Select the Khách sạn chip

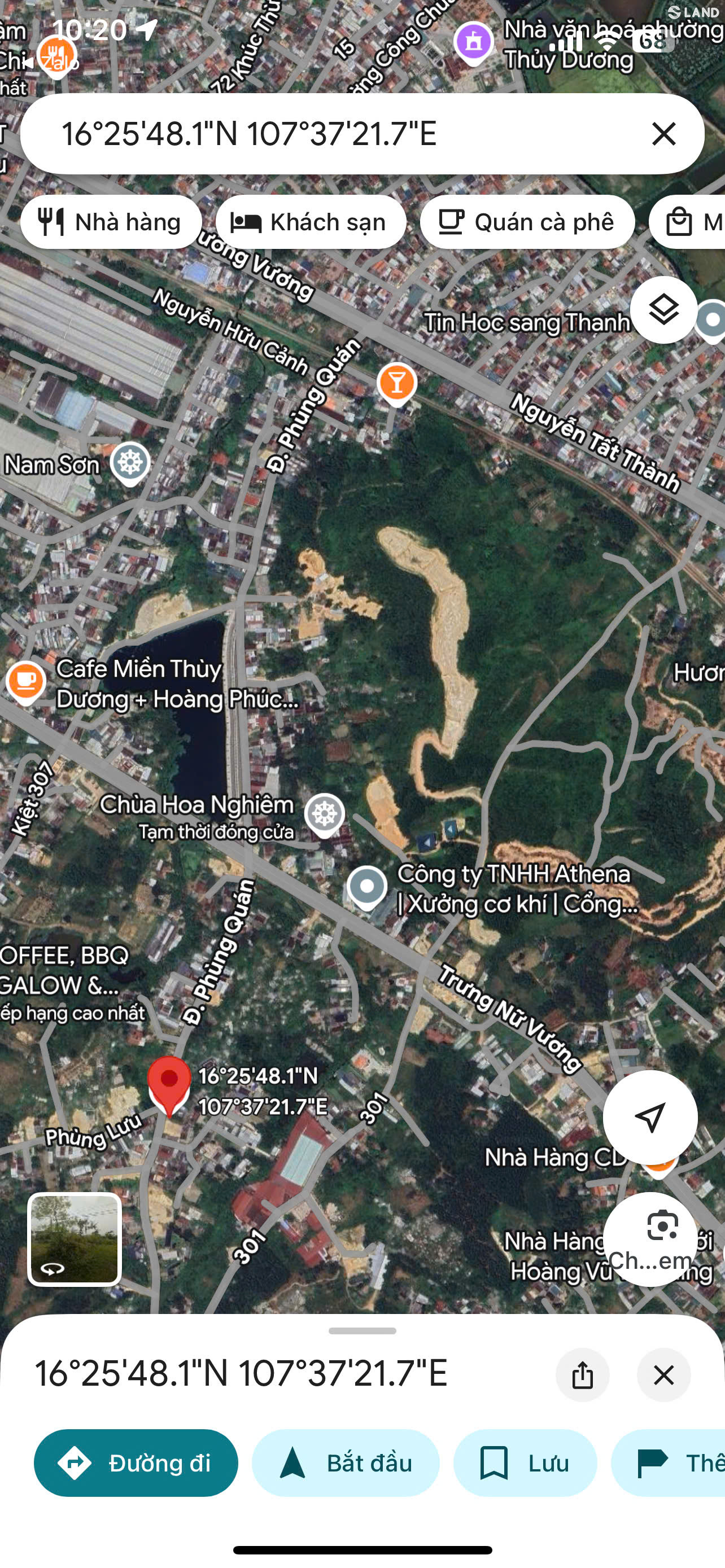311,222
